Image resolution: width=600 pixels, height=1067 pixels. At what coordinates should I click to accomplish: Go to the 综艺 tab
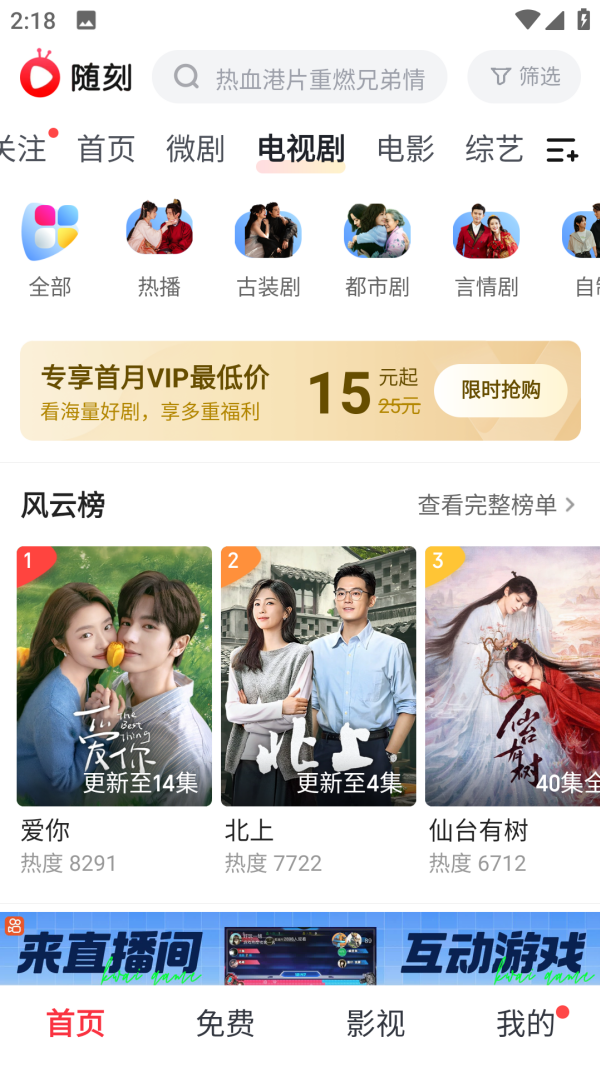pyautogui.click(x=494, y=149)
